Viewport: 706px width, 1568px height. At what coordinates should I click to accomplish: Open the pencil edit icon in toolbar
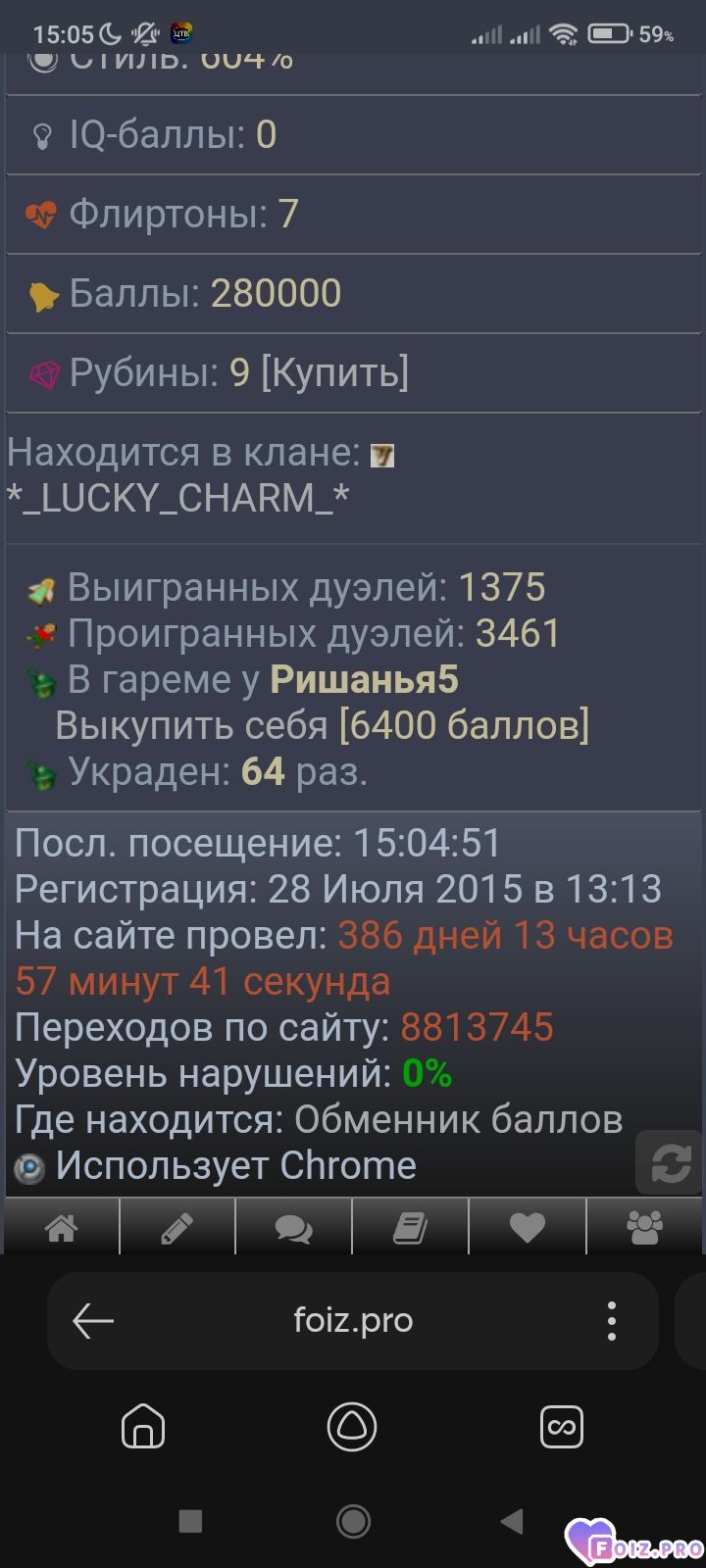click(x=177, y=1227)
